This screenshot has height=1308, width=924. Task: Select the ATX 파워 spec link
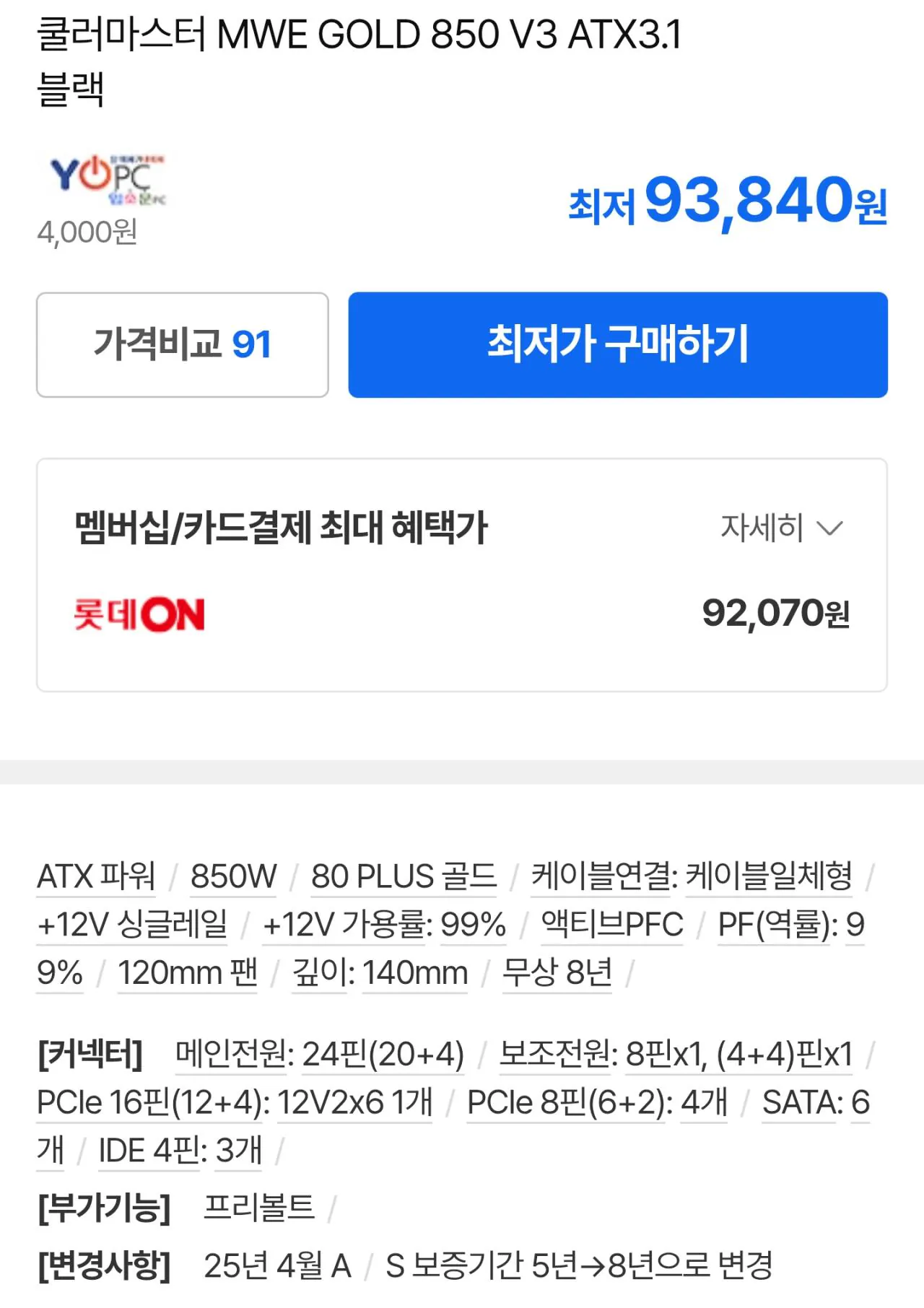pyautogui.click(x=96, y=876)
